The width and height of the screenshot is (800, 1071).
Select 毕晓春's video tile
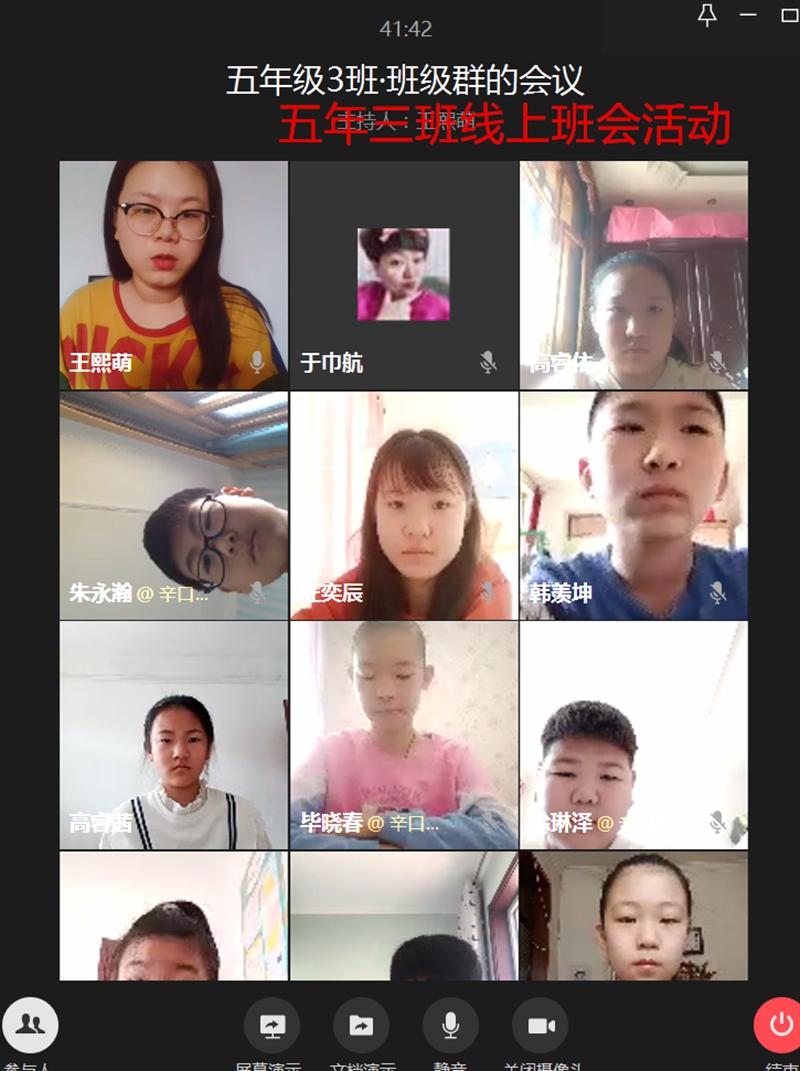(403, 735)
